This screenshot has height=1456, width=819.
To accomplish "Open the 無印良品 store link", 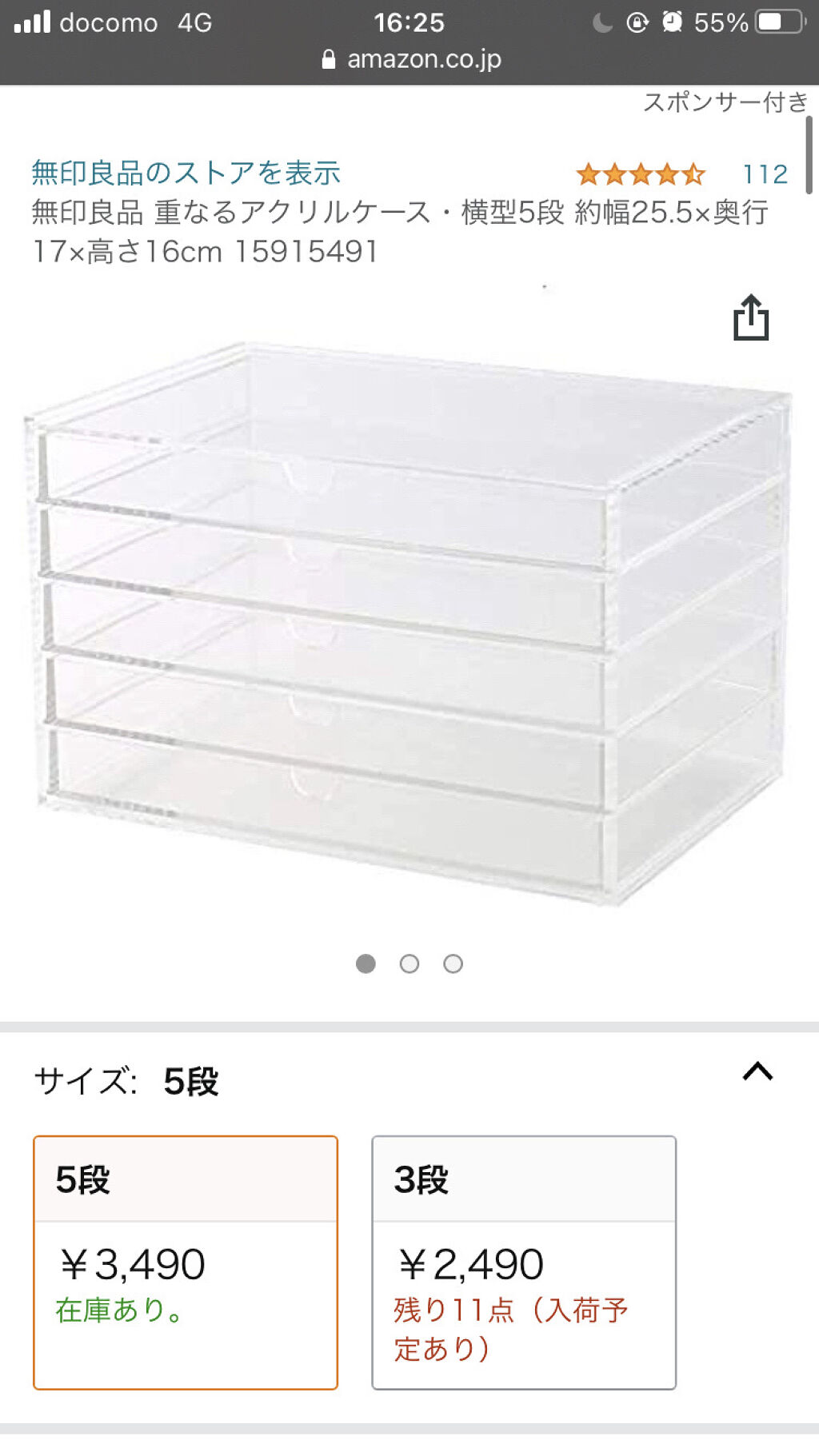I will (186, 173).
